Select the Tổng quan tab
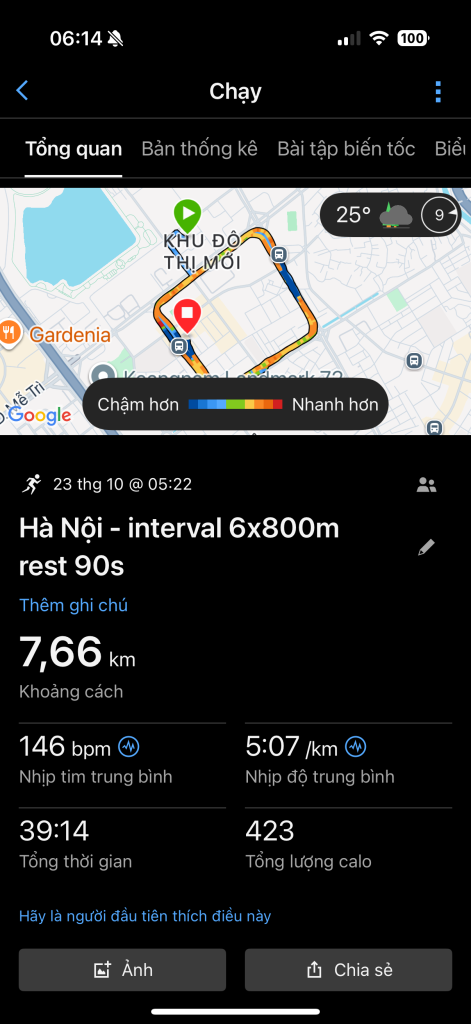Image resolution: width=471 pixels, height=1024 pixels. click(73, 149)
